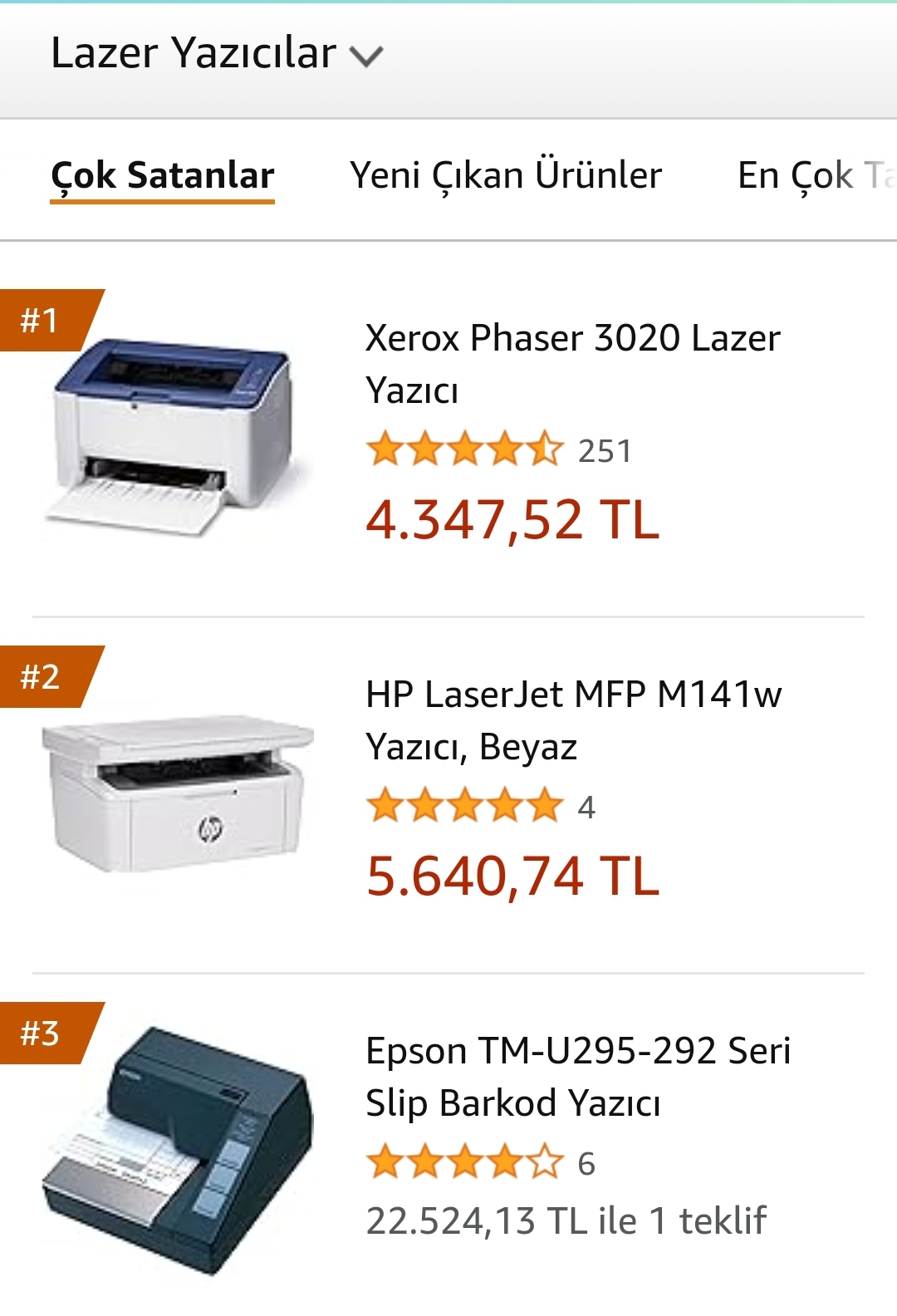View the 251 ratings for Xerox Phaser

[x=498, y=450]
